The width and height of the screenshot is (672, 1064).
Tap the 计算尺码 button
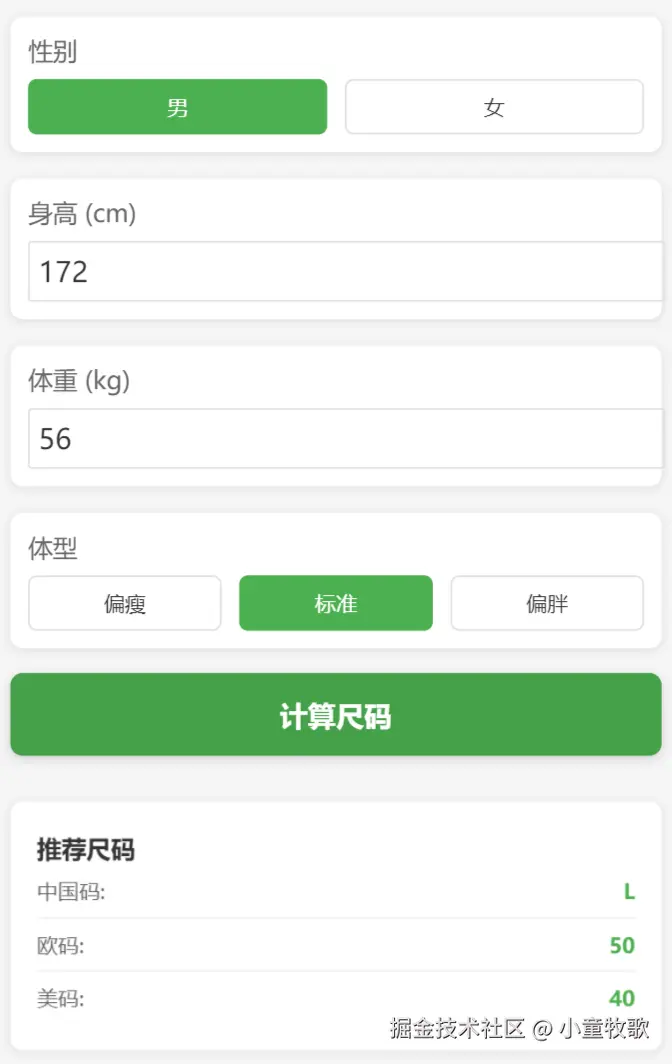coord(336,715)
